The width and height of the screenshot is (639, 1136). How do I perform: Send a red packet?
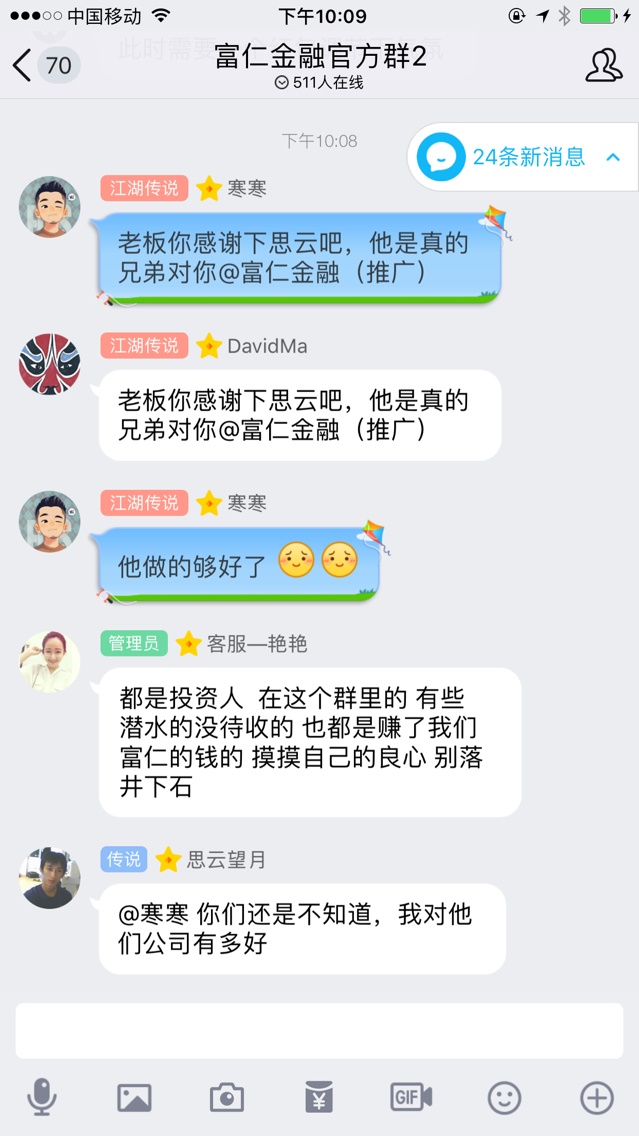click(319, 1098)
